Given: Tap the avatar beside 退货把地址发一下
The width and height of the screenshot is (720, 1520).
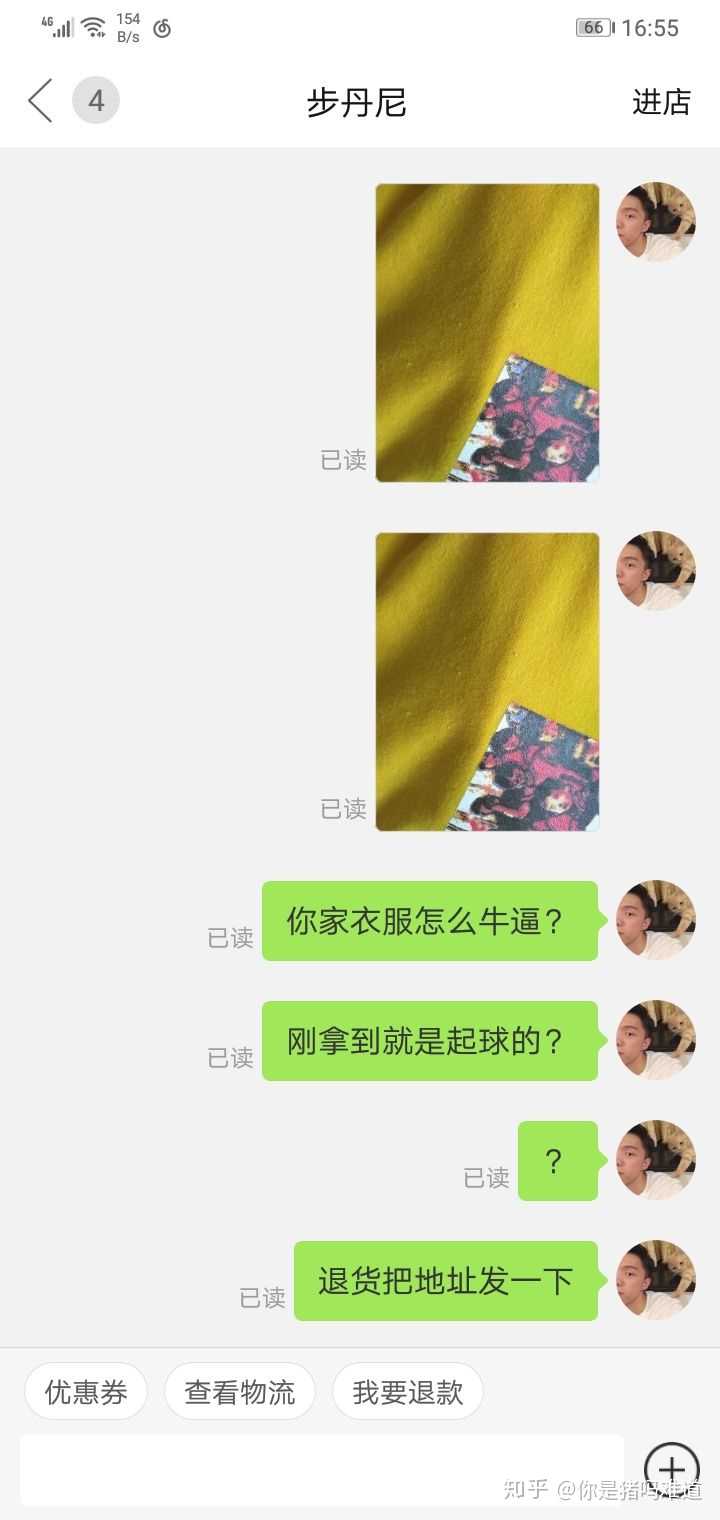Looking at the screenshot, I should (656, 1280).
